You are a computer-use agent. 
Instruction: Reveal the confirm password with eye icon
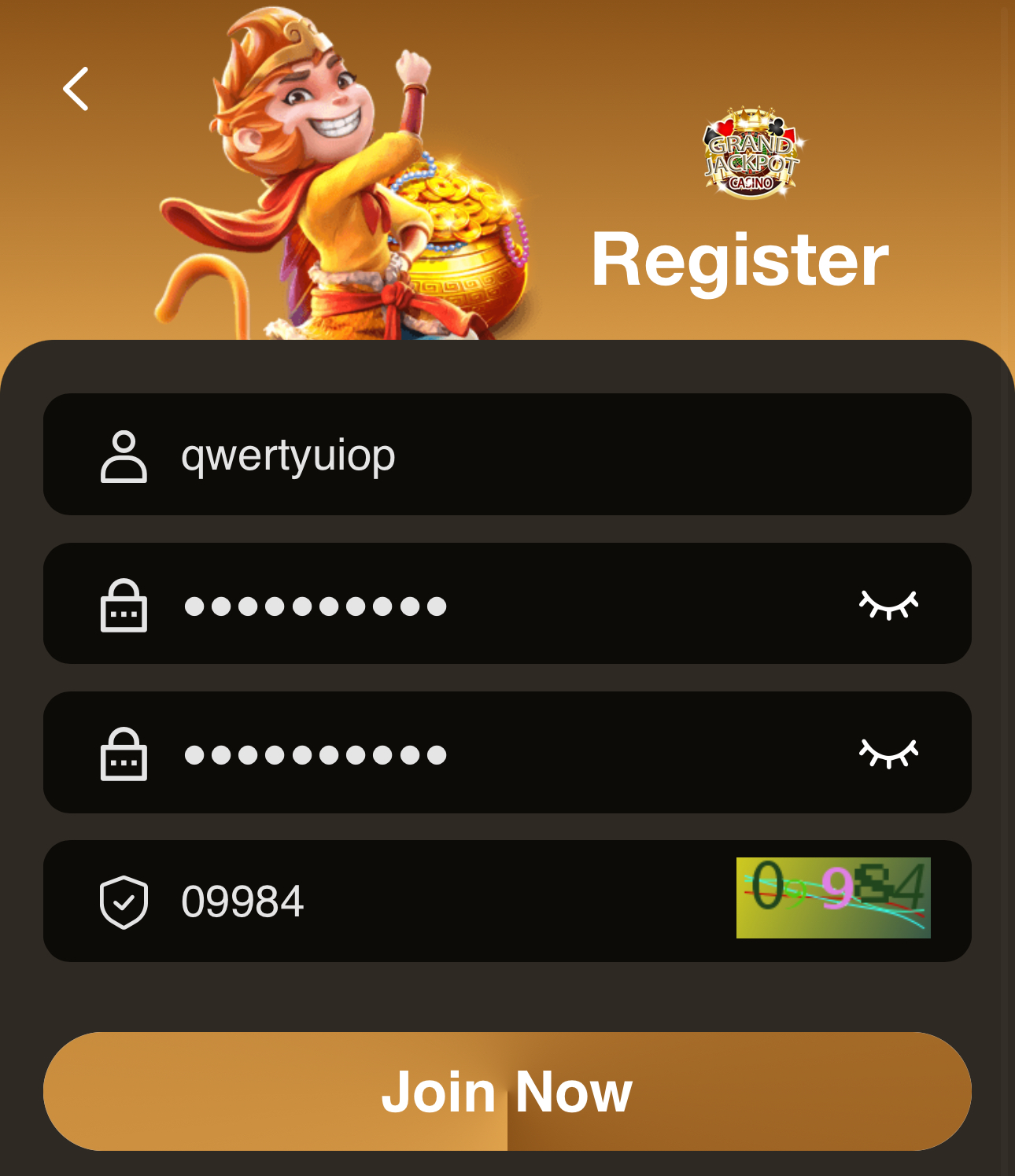pos(888,753)
